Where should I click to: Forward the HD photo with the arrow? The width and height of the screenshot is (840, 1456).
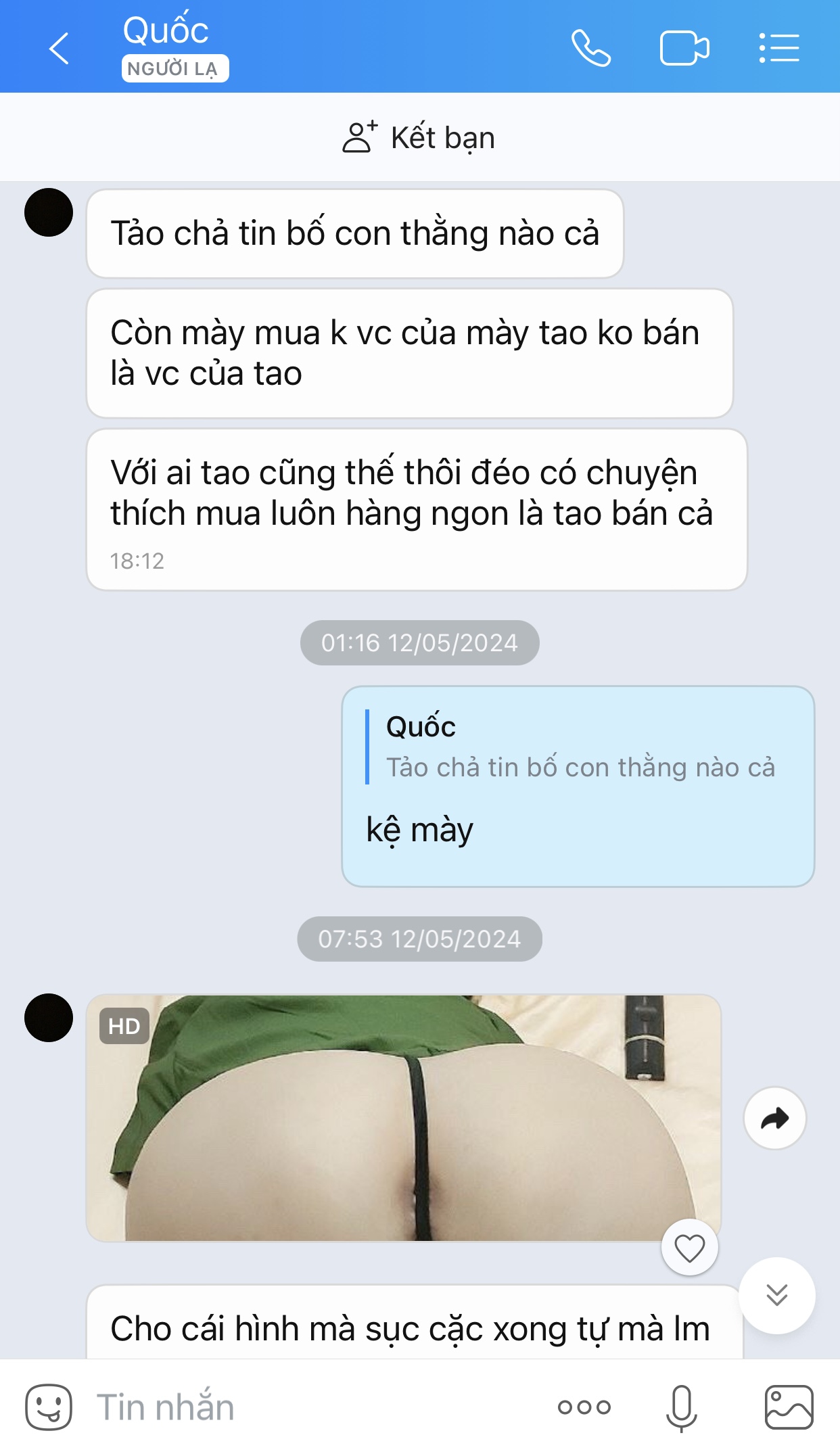pos(774,1118)
